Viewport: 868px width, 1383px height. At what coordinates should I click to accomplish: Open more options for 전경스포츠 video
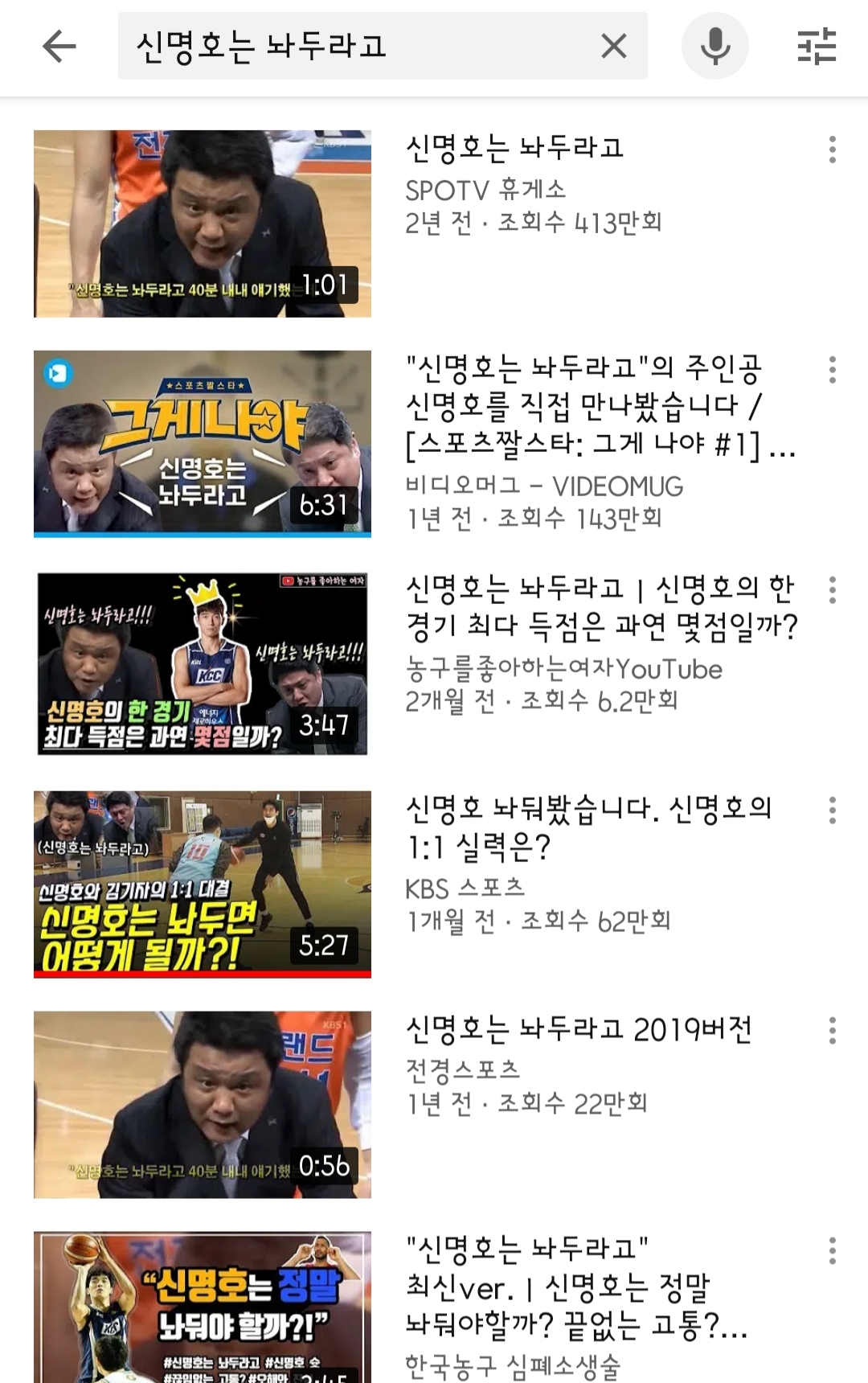832,1031
